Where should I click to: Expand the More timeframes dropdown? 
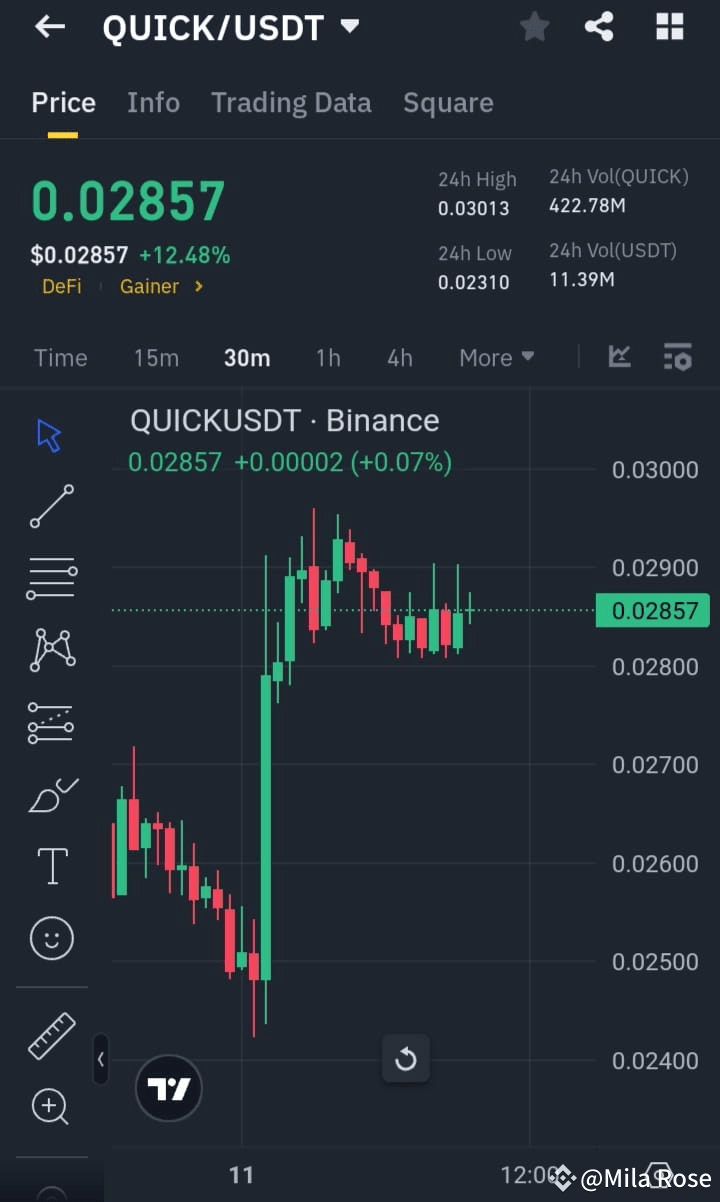tap(496, 357)
